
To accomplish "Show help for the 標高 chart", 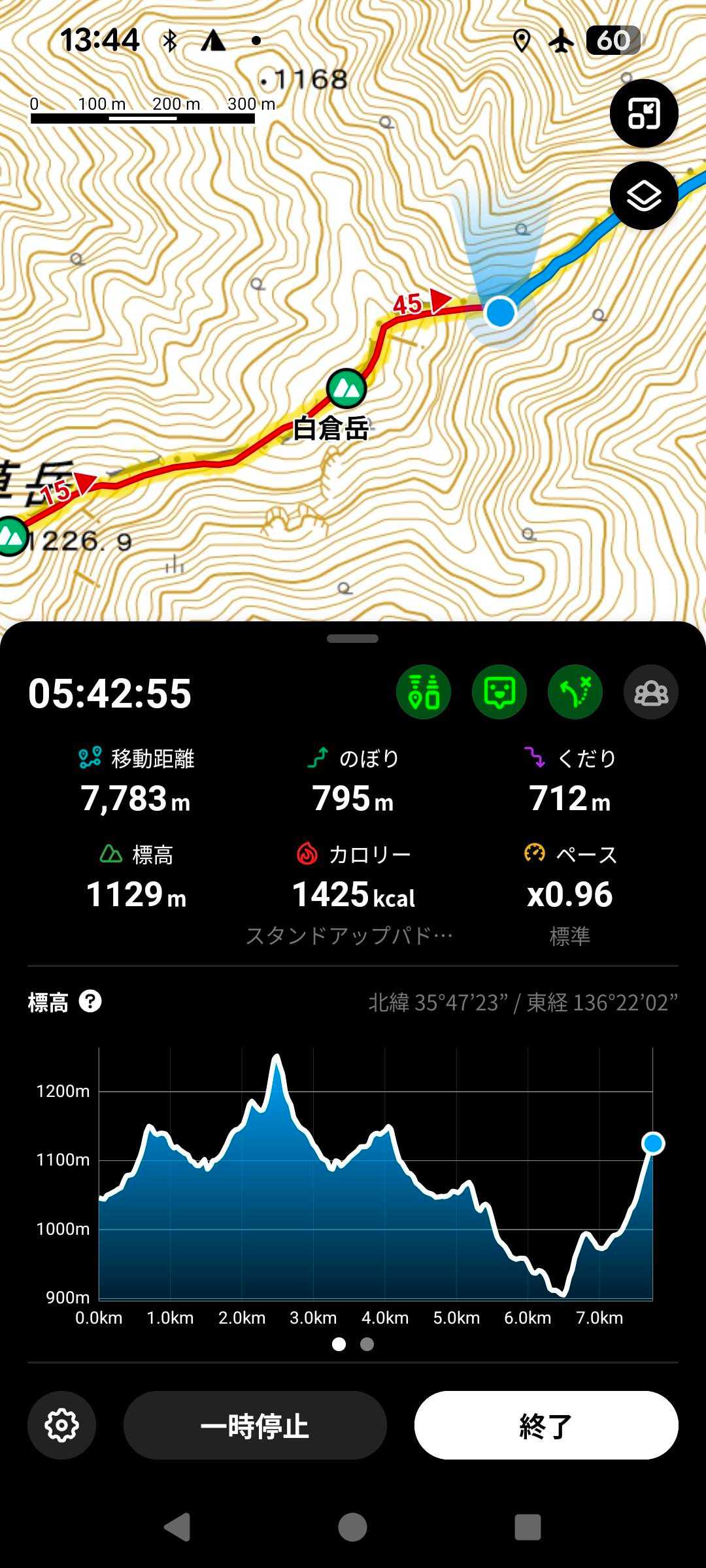I will [x=90, y=1001].
